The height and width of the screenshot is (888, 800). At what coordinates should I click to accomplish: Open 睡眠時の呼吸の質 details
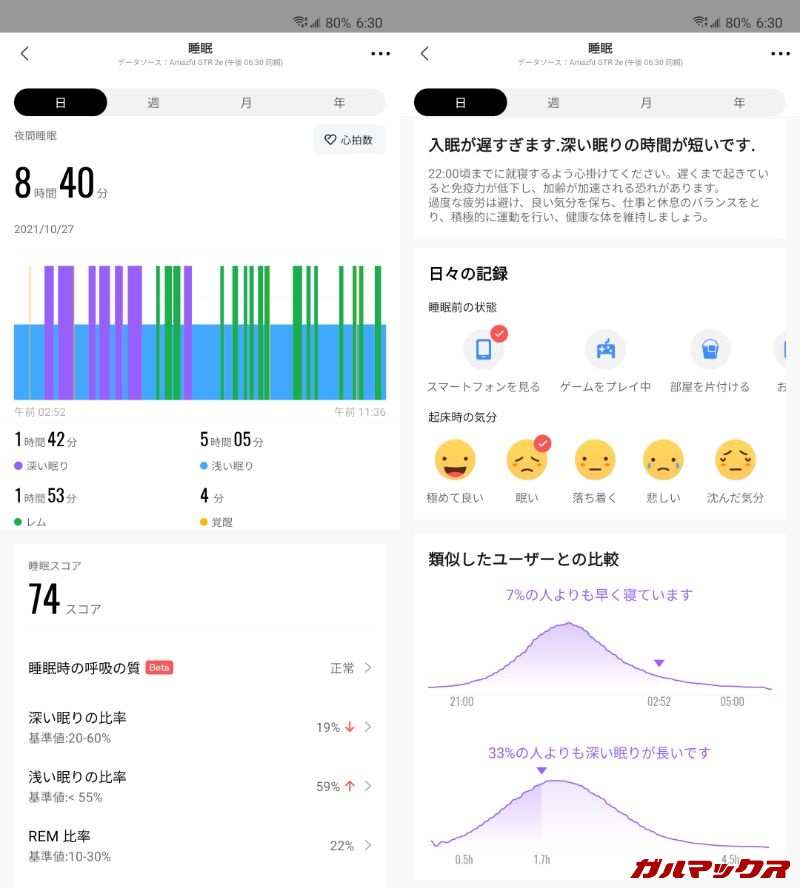(x=200, y=668)
